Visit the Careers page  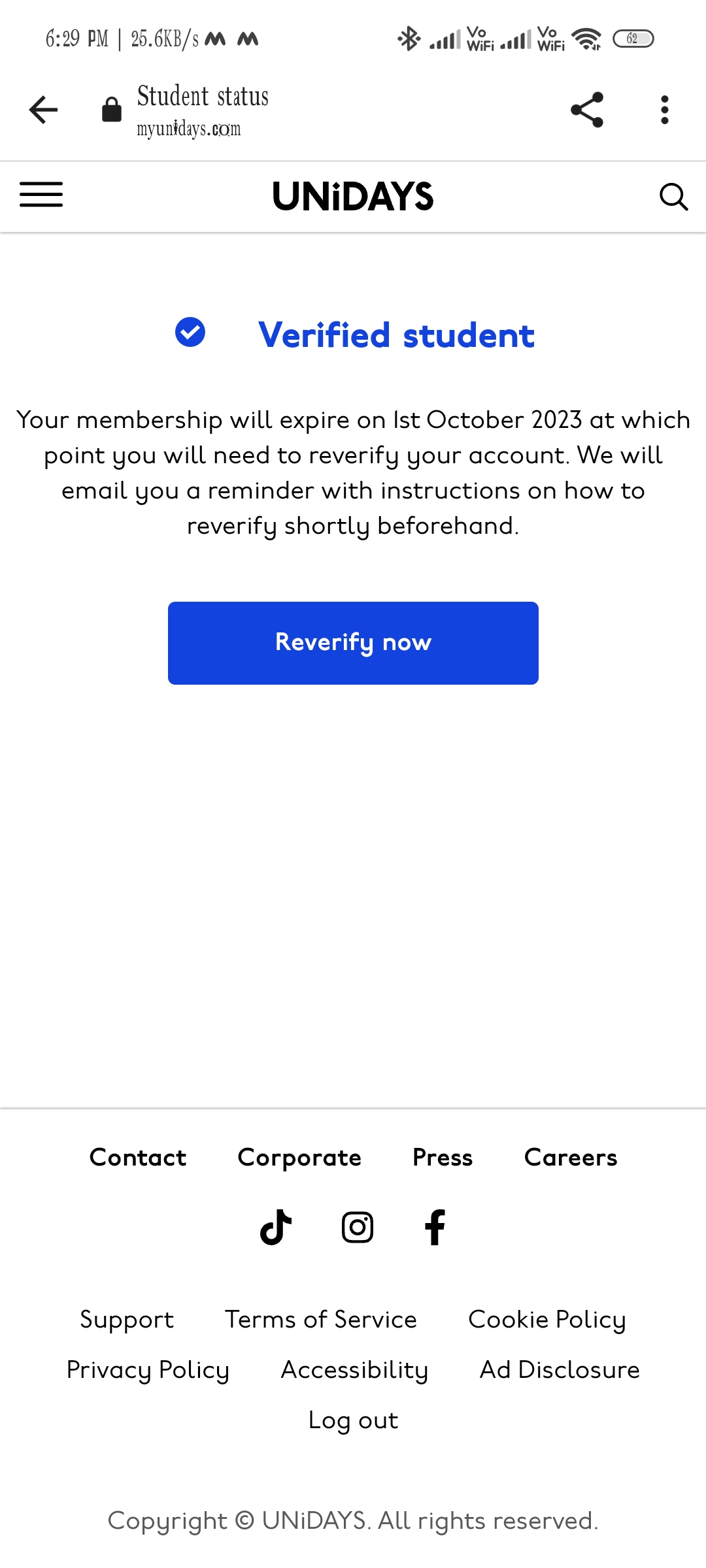click(x=571, y=1157)
